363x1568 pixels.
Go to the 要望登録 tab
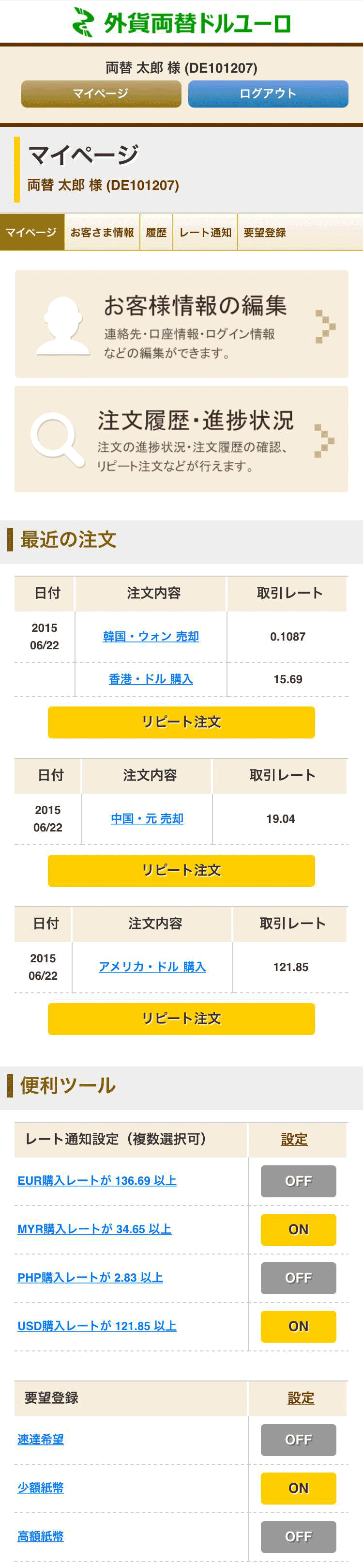264,233
